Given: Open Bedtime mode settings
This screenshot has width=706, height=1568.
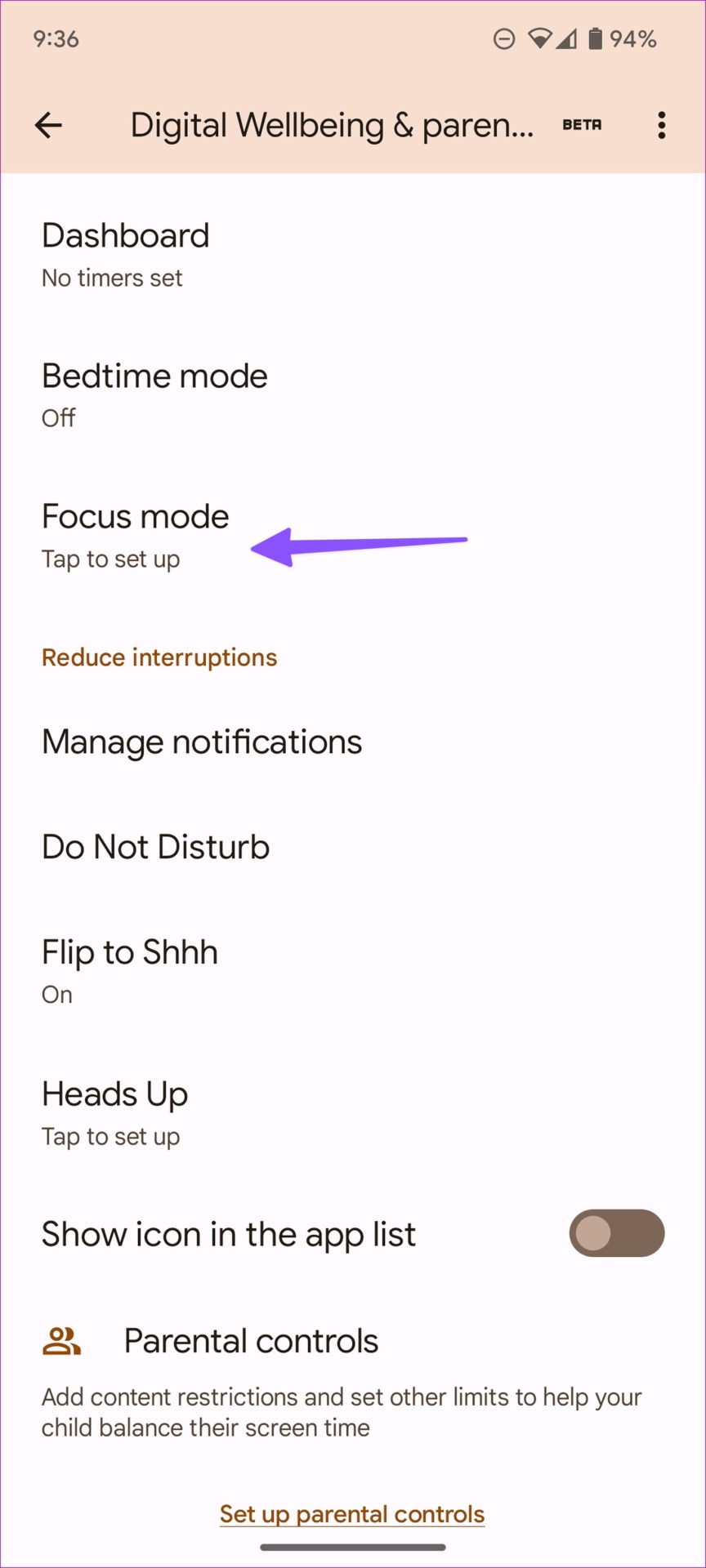Looking at the screenshot, I should tap(353, 395).
